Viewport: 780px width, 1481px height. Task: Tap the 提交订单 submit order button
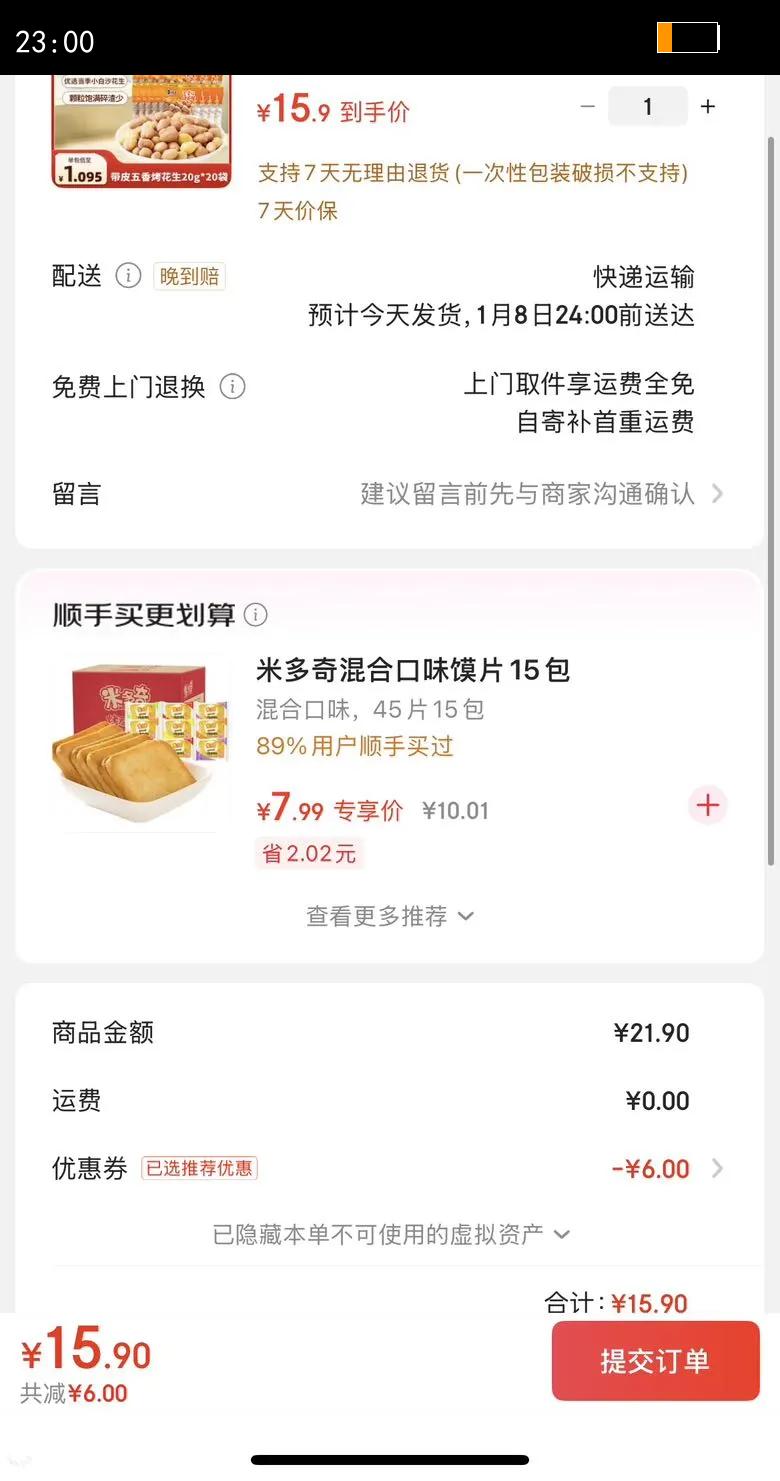655,1360
